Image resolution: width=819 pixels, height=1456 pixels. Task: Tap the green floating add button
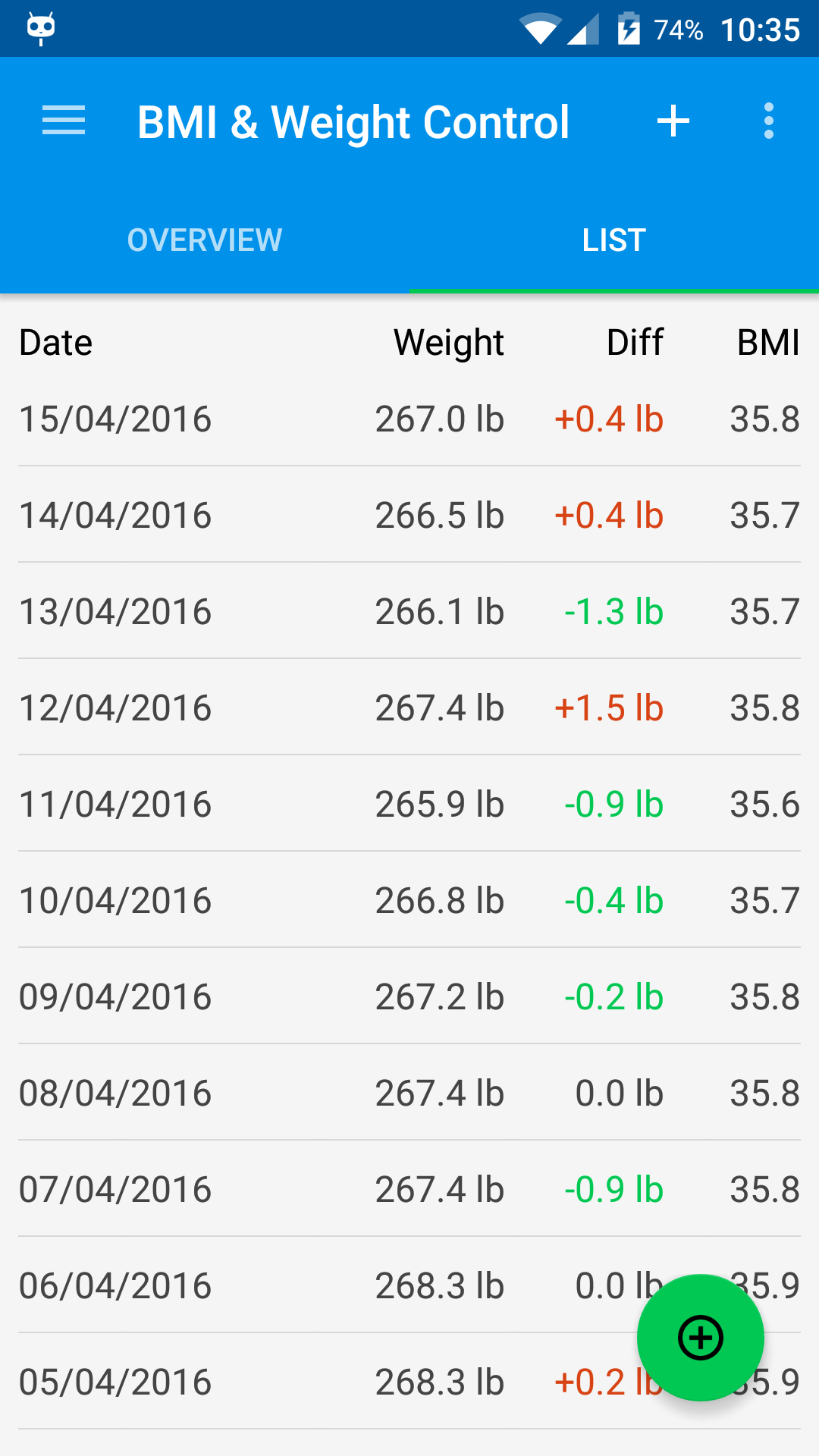point(700,1338)
